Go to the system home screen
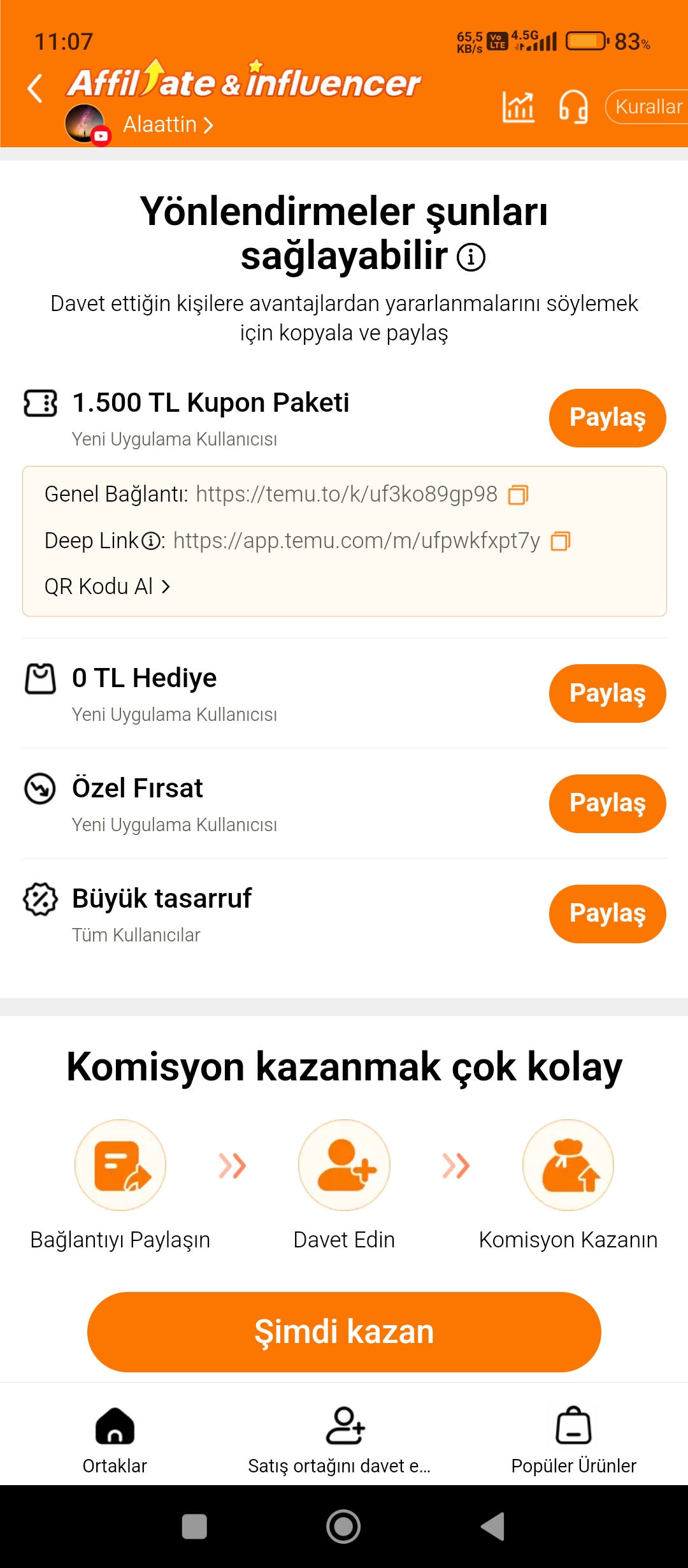Image resolution: width=688 pixels, height=1568 pixels. (x=343, y=1527)
